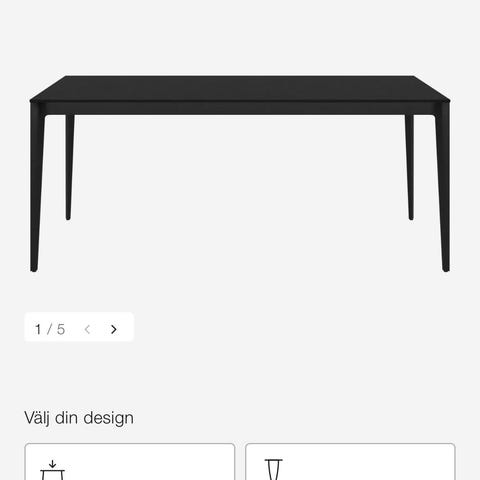Go back to the previous product image
480x480 pixels.
(x=87, y=329)
